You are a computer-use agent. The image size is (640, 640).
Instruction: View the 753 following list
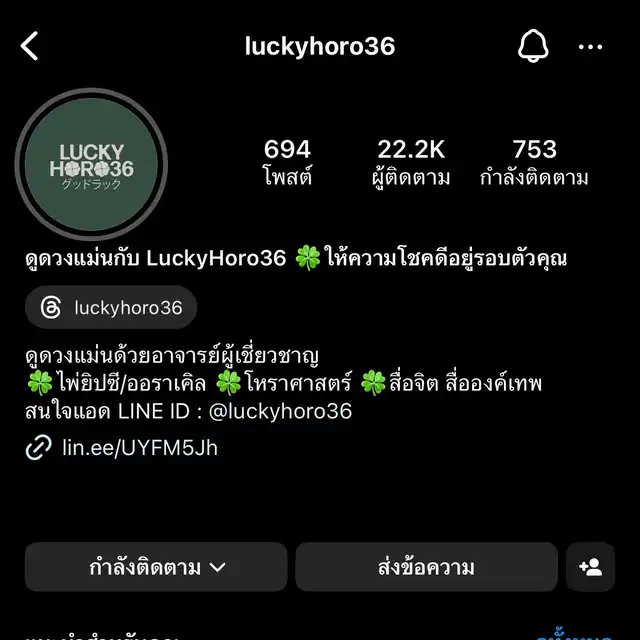click(x=534, y=163)
